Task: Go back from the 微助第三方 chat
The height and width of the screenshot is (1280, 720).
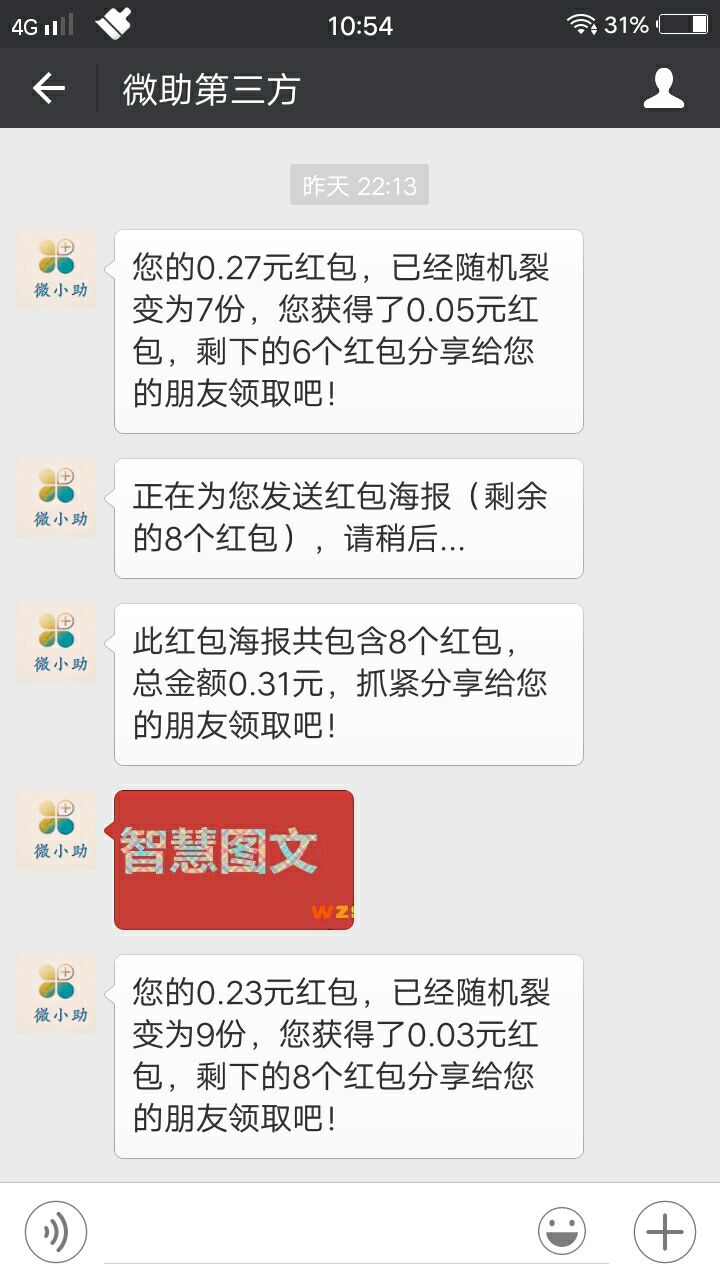Action: [x=48, y=89]
